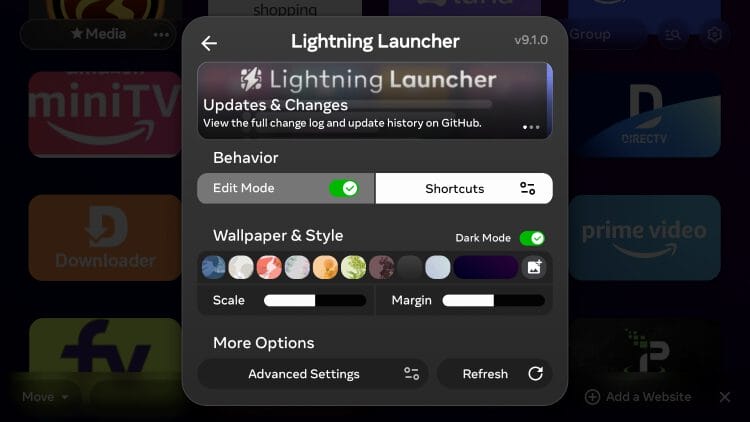Select the solid dark gray wallpaper swatch

click(x=409, y=267)
